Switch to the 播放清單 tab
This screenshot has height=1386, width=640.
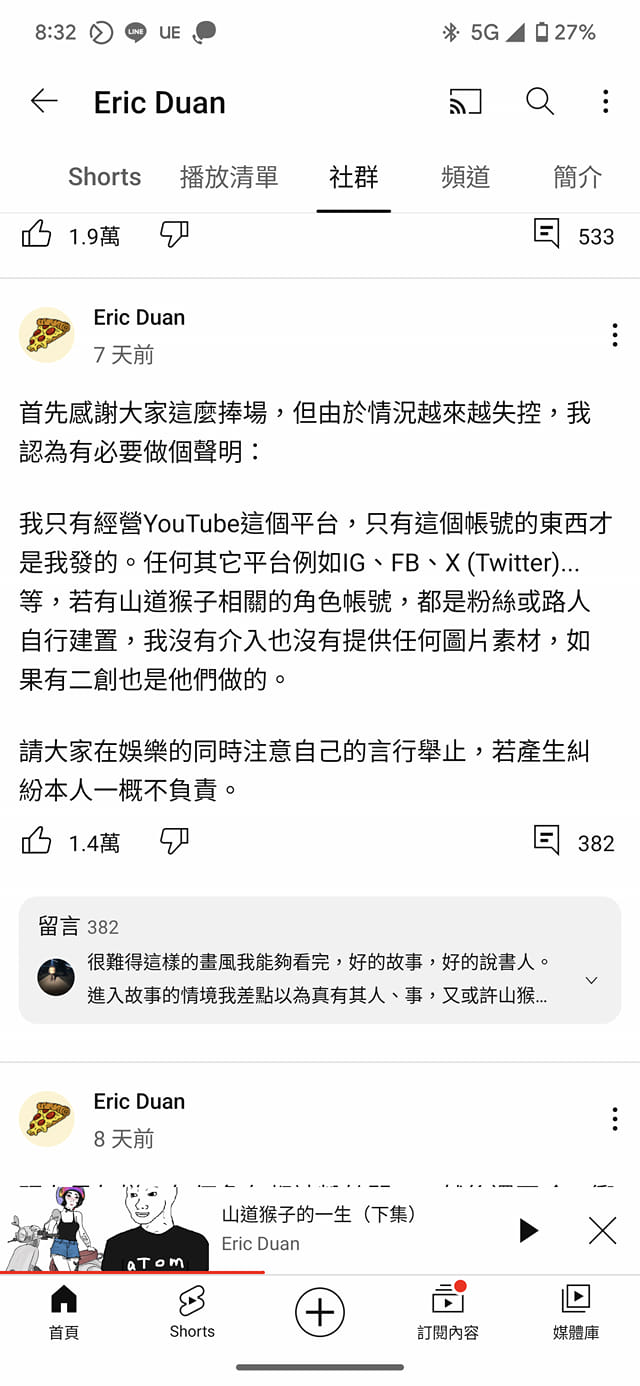[229, 177]
